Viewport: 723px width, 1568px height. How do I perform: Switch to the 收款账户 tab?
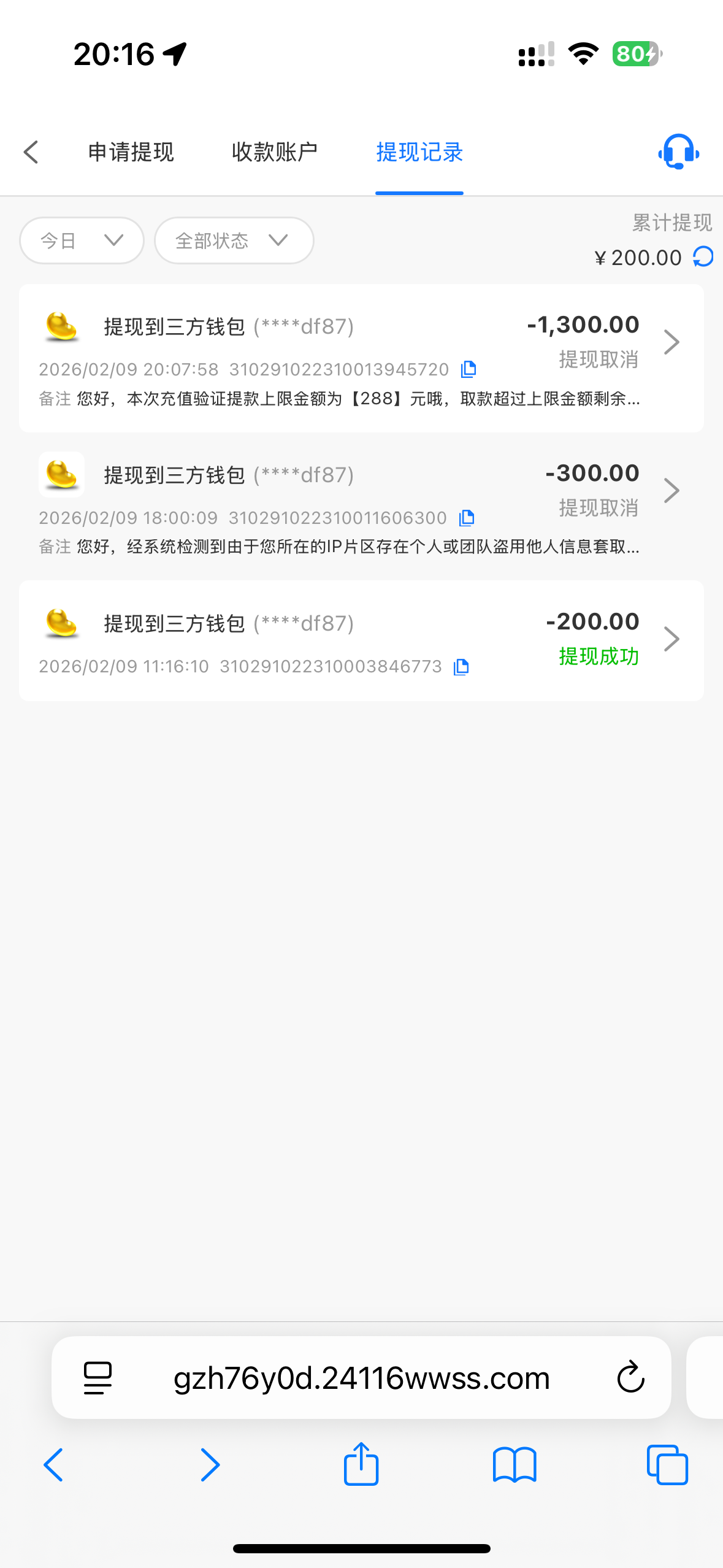274,152
